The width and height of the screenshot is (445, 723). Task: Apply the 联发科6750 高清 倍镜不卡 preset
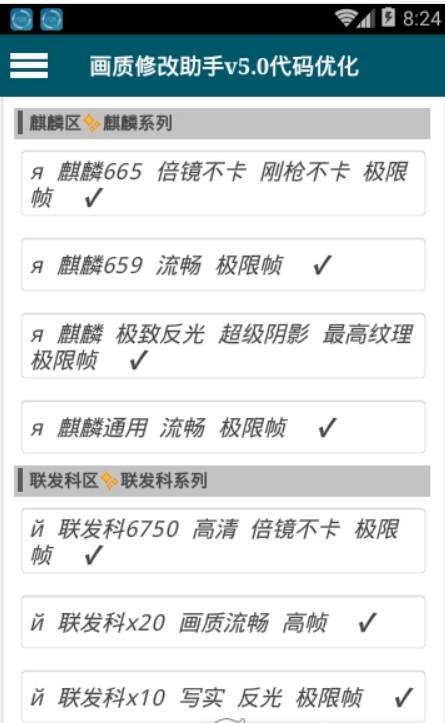point(223,541)
